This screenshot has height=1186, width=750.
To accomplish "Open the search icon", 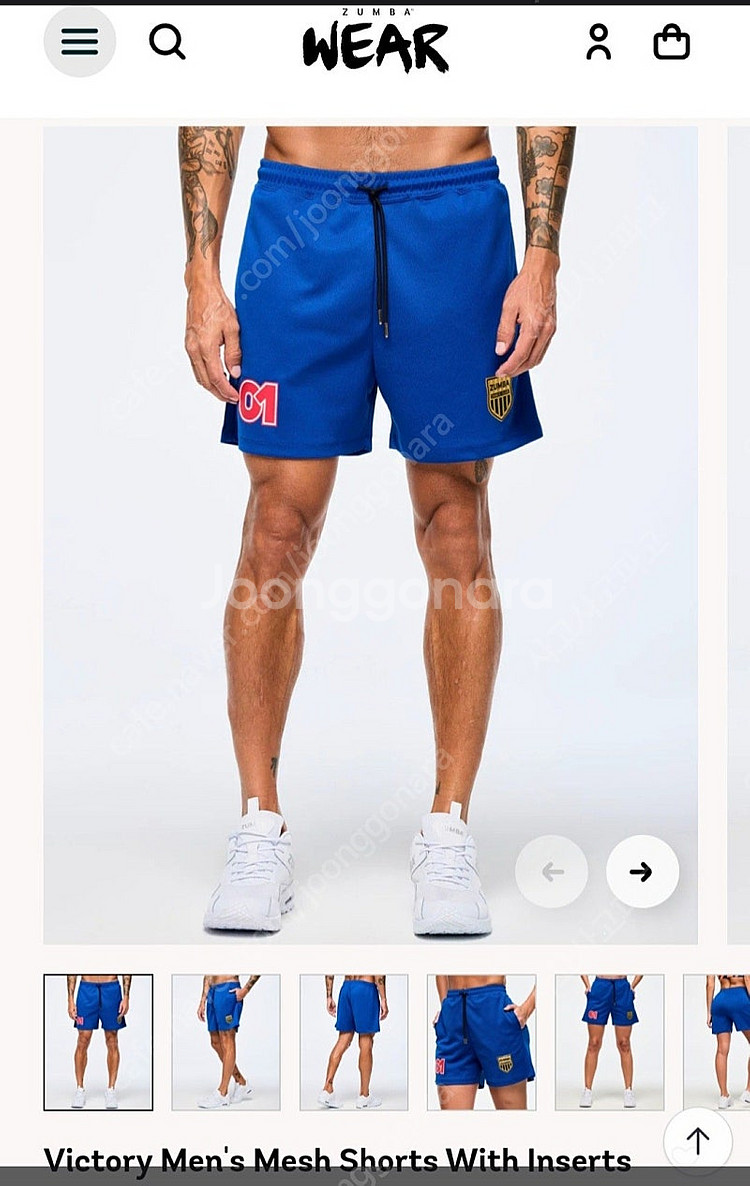I will click(x=167, y=42).
